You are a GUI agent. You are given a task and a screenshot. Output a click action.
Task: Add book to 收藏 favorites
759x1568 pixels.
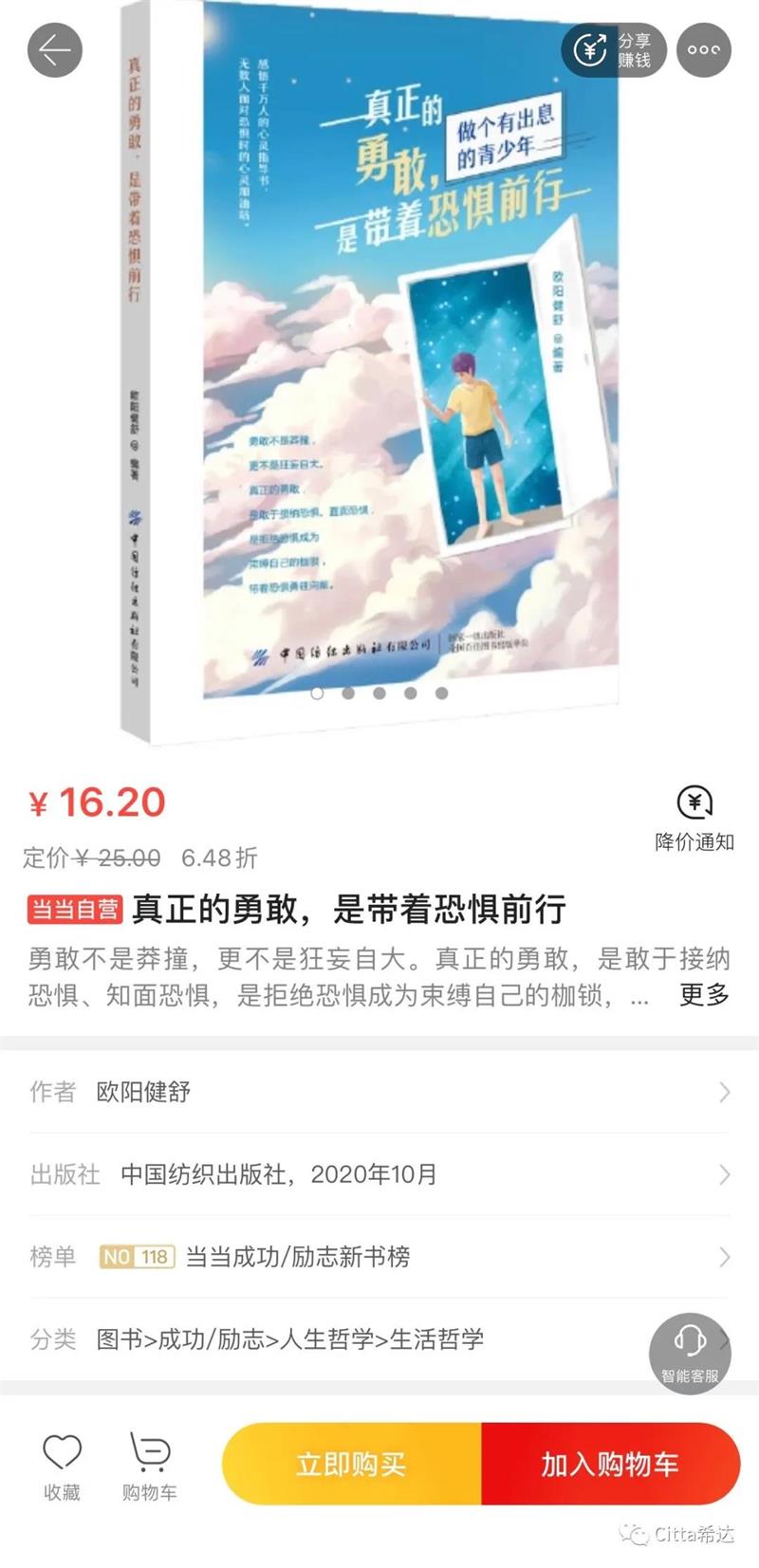63,1466
